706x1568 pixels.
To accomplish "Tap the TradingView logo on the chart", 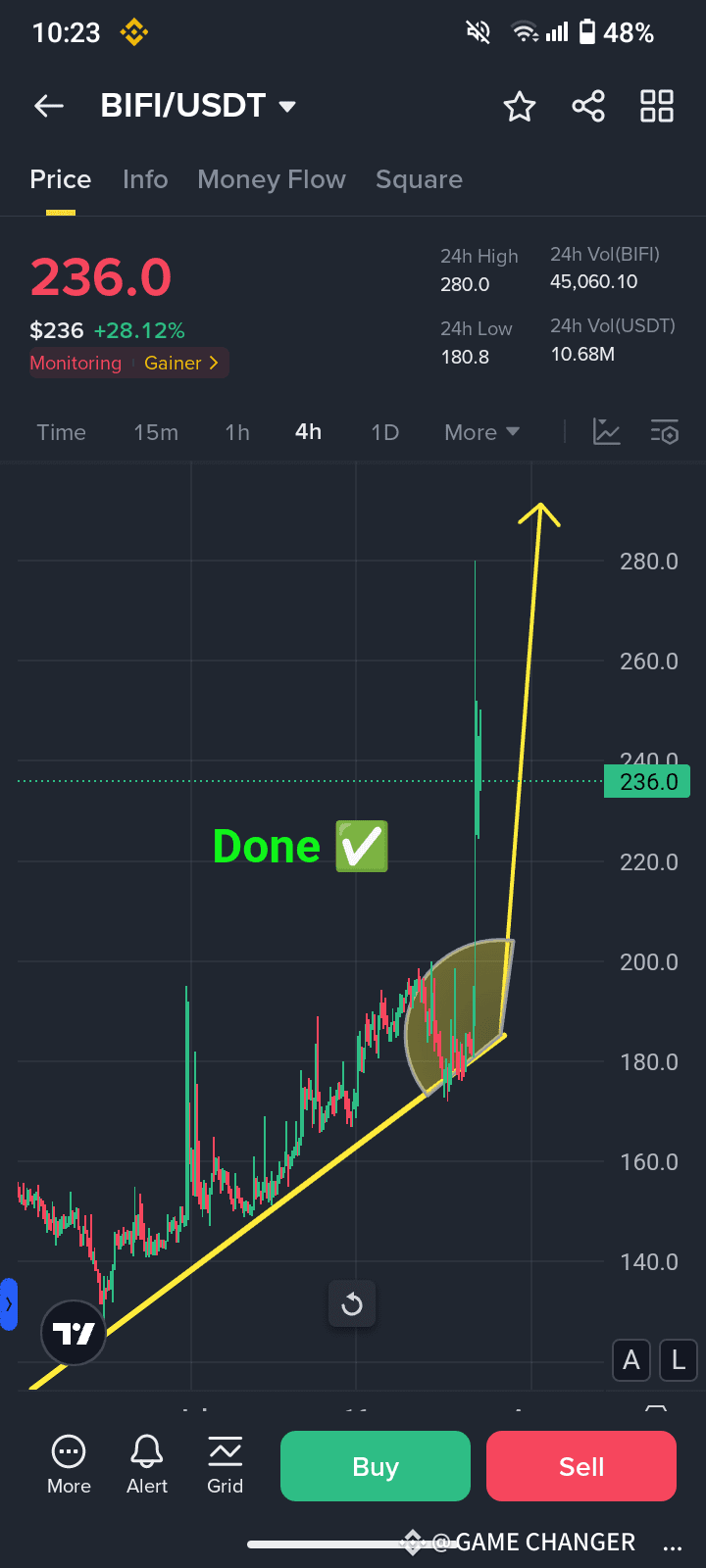I will [x=74, y=1333].
